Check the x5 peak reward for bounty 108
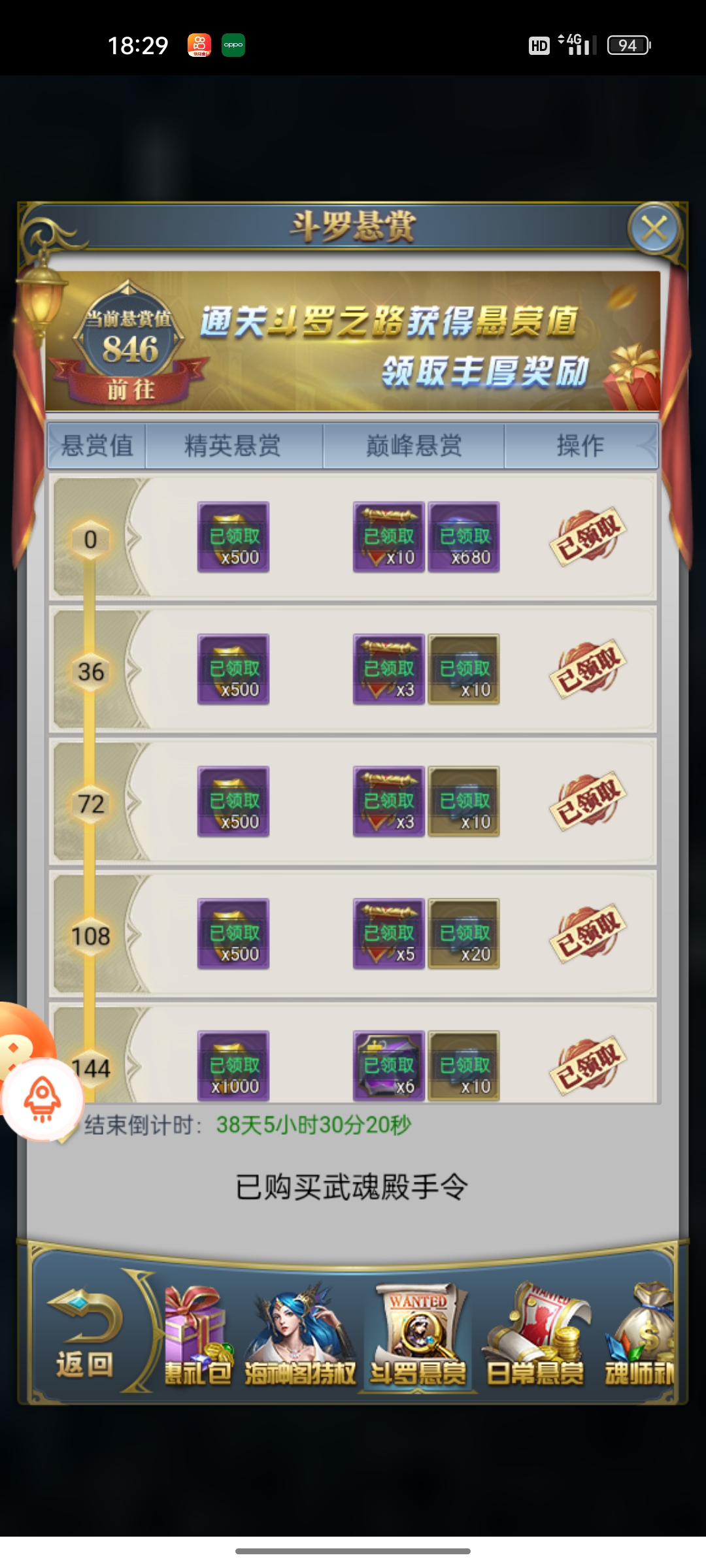706x1568 pixels. click(389, 934)
